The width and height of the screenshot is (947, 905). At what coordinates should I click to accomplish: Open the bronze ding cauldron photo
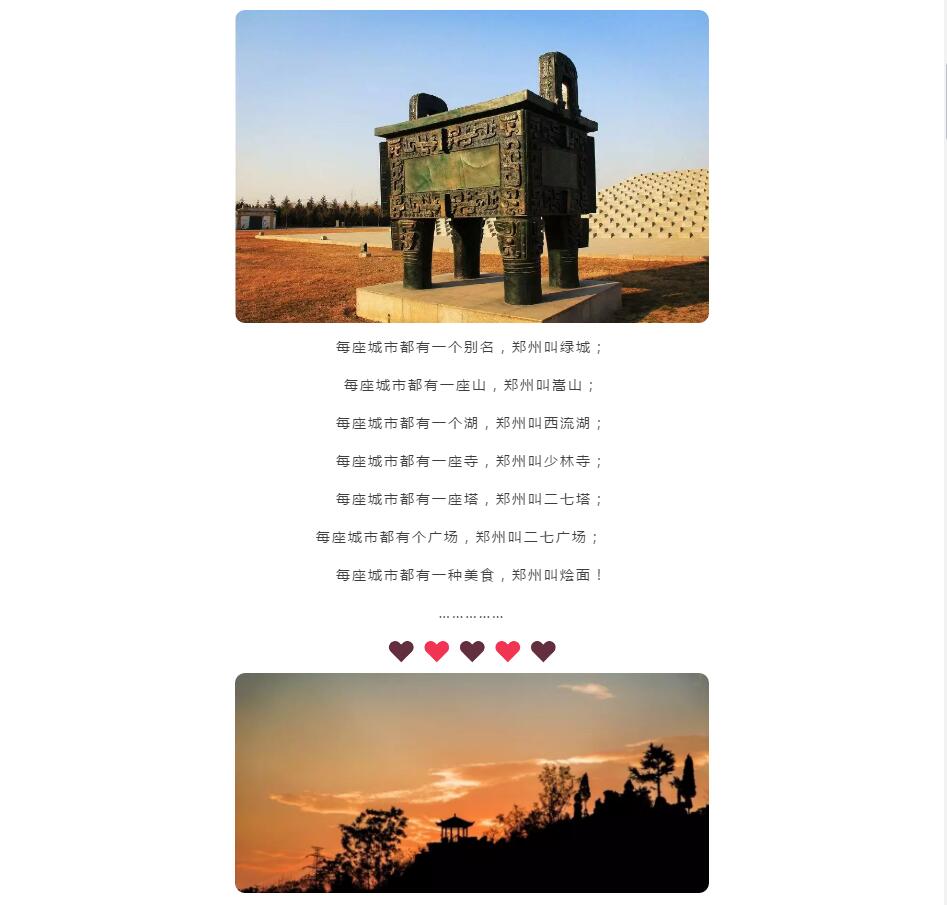tap(472, 167)
